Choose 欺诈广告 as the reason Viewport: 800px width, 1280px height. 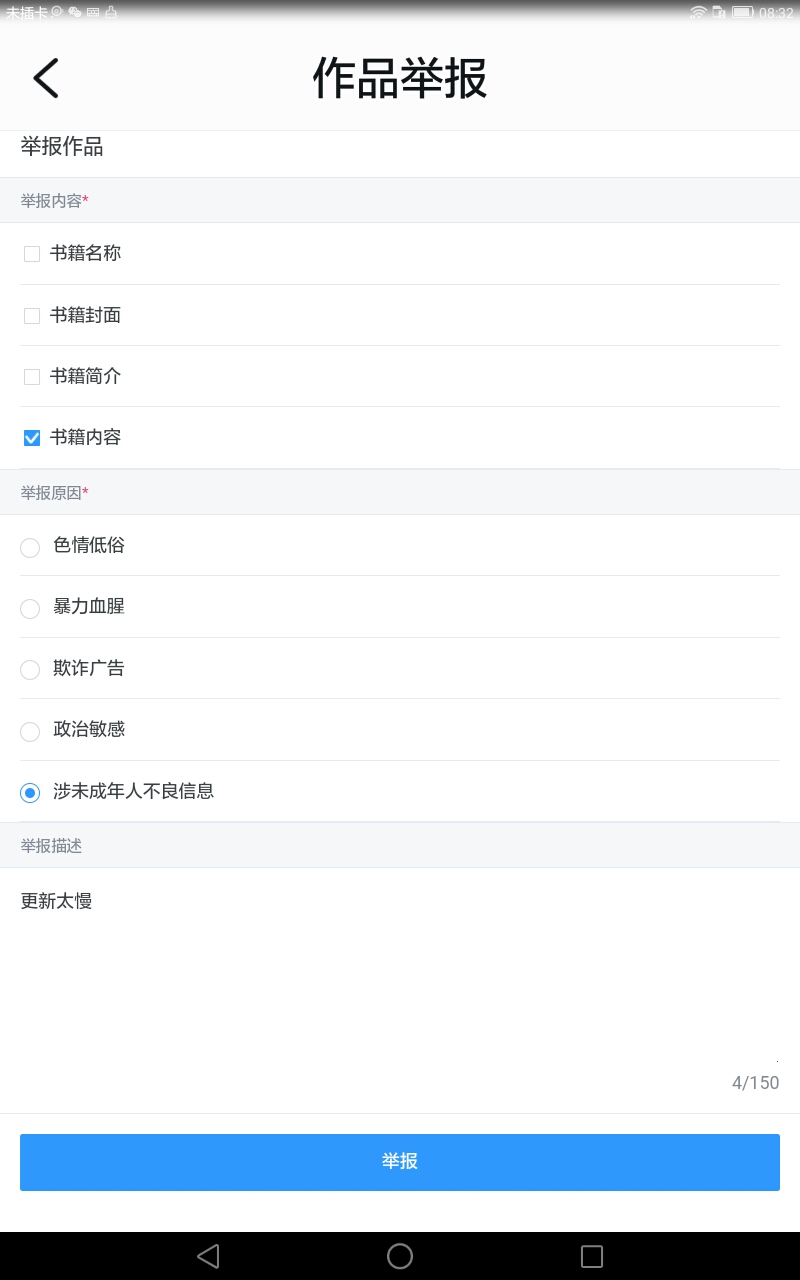(30, 670)
